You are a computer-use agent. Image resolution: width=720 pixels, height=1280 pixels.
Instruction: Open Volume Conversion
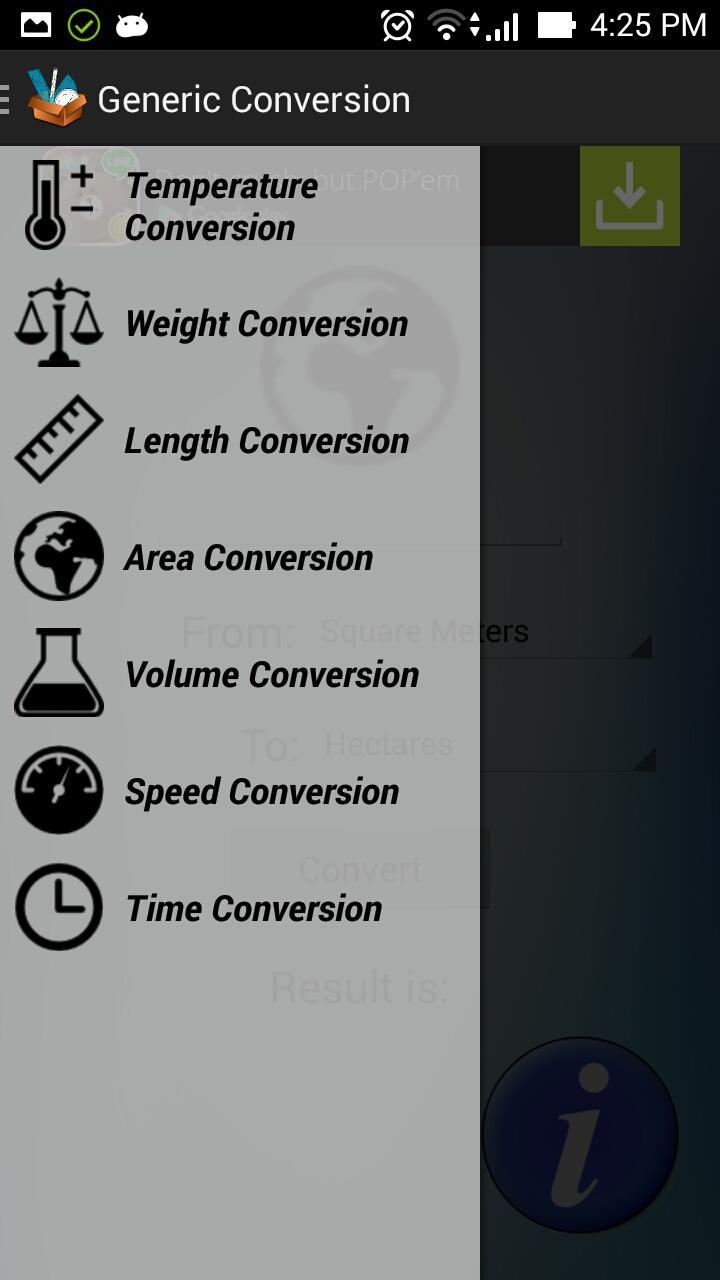[271, 675]
